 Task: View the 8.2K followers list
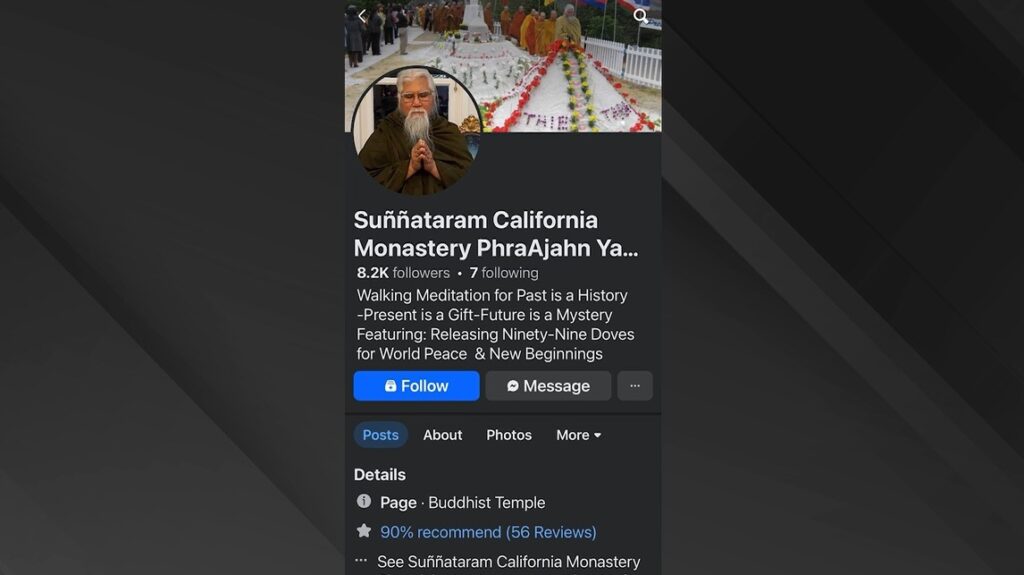point(403,273)
